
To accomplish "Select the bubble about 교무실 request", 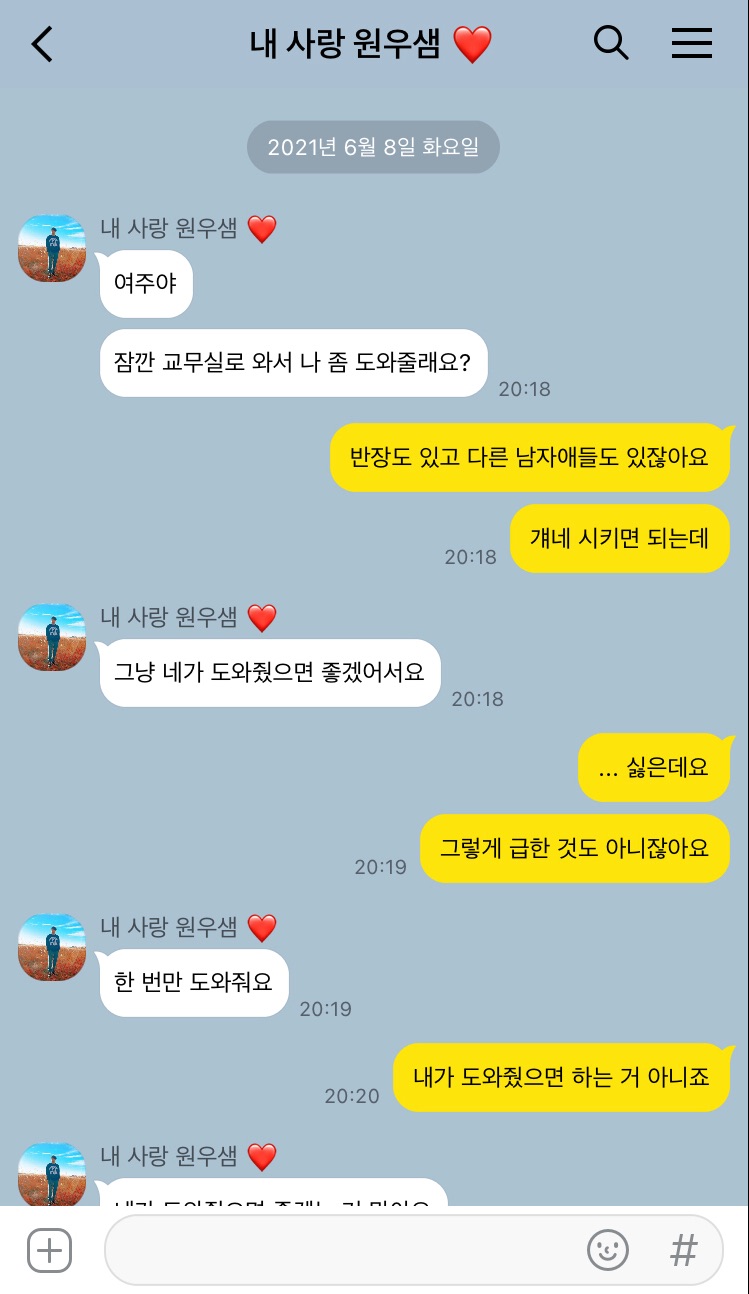I will [293, 363].
